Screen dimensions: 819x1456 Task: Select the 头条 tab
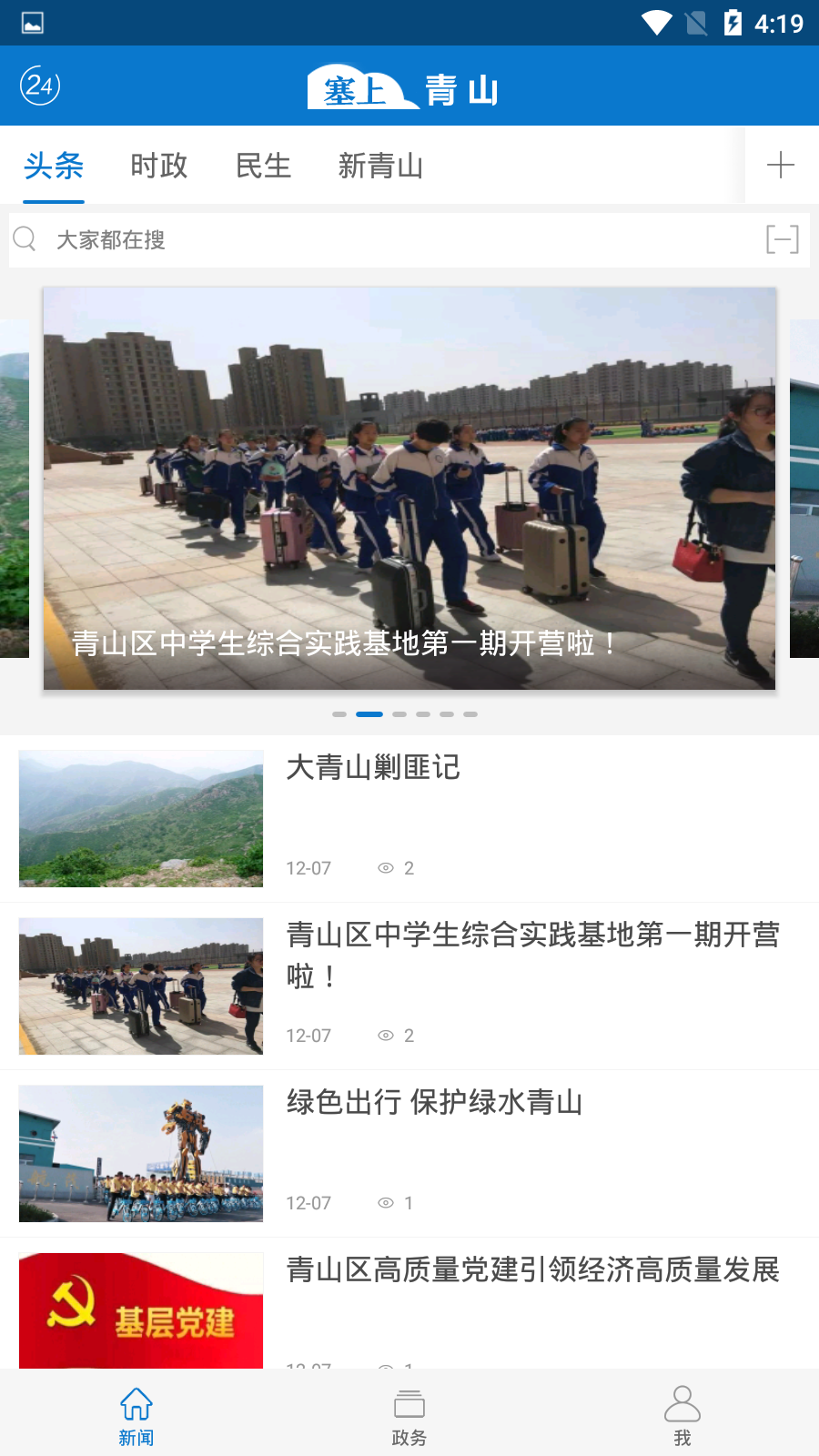pos(54,166)
